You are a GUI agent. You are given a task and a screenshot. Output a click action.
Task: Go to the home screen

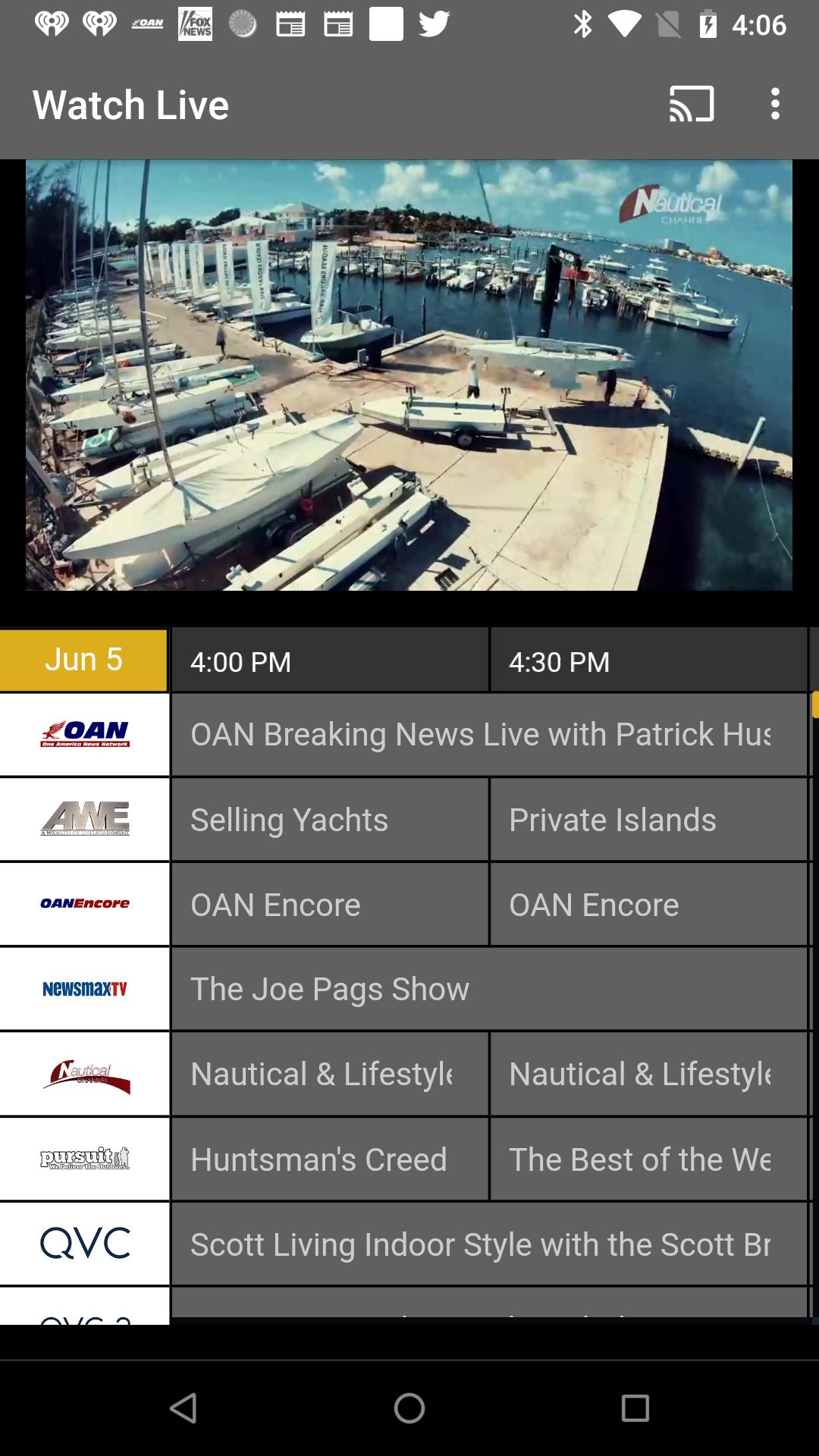click(409, 1408)
